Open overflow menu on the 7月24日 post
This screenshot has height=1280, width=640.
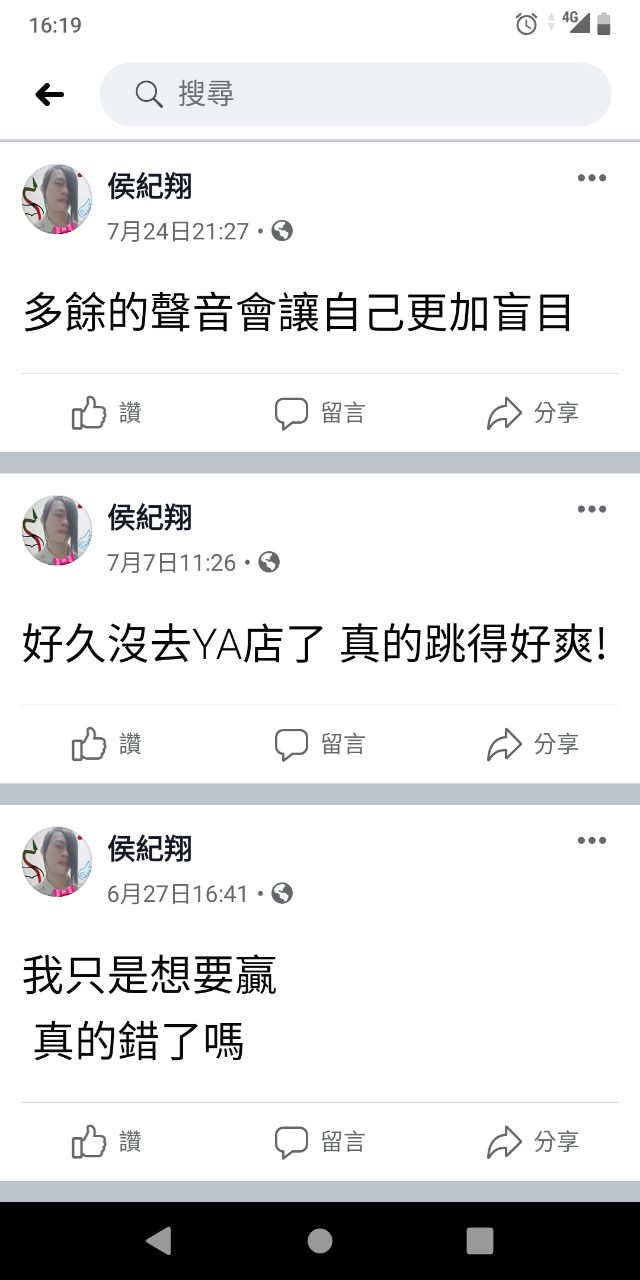[x=591, y=179]
